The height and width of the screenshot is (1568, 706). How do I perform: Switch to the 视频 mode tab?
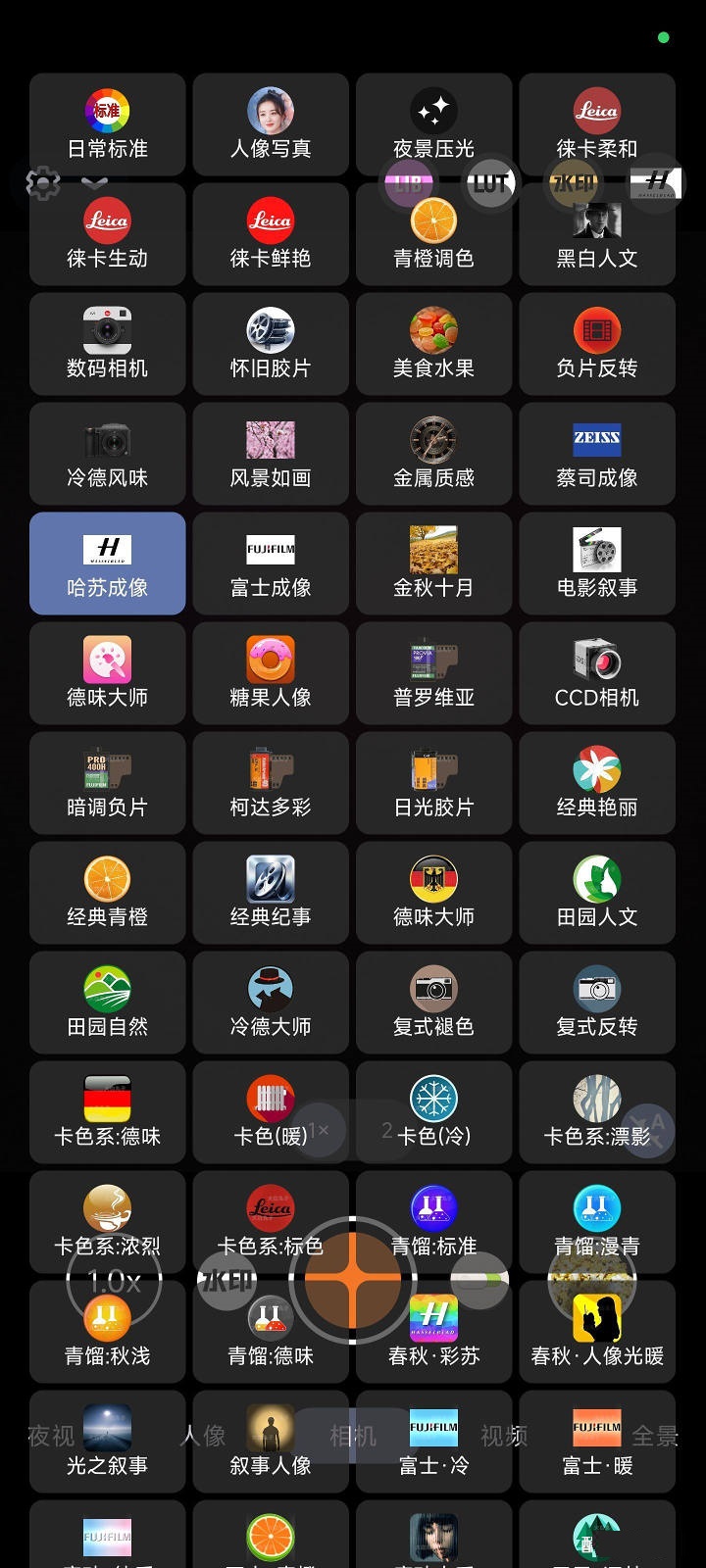pyautogui.click(x=502, y=1437)
